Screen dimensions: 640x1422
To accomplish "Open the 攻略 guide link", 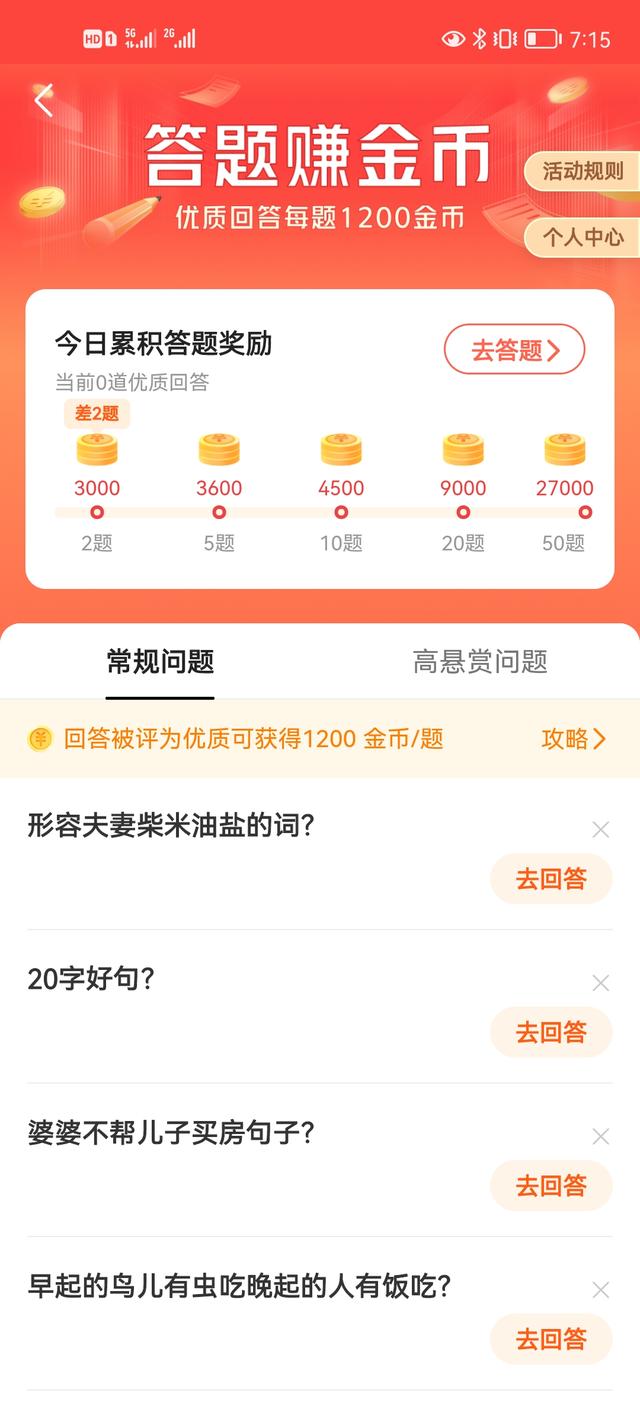I will (x=573, y=739).
